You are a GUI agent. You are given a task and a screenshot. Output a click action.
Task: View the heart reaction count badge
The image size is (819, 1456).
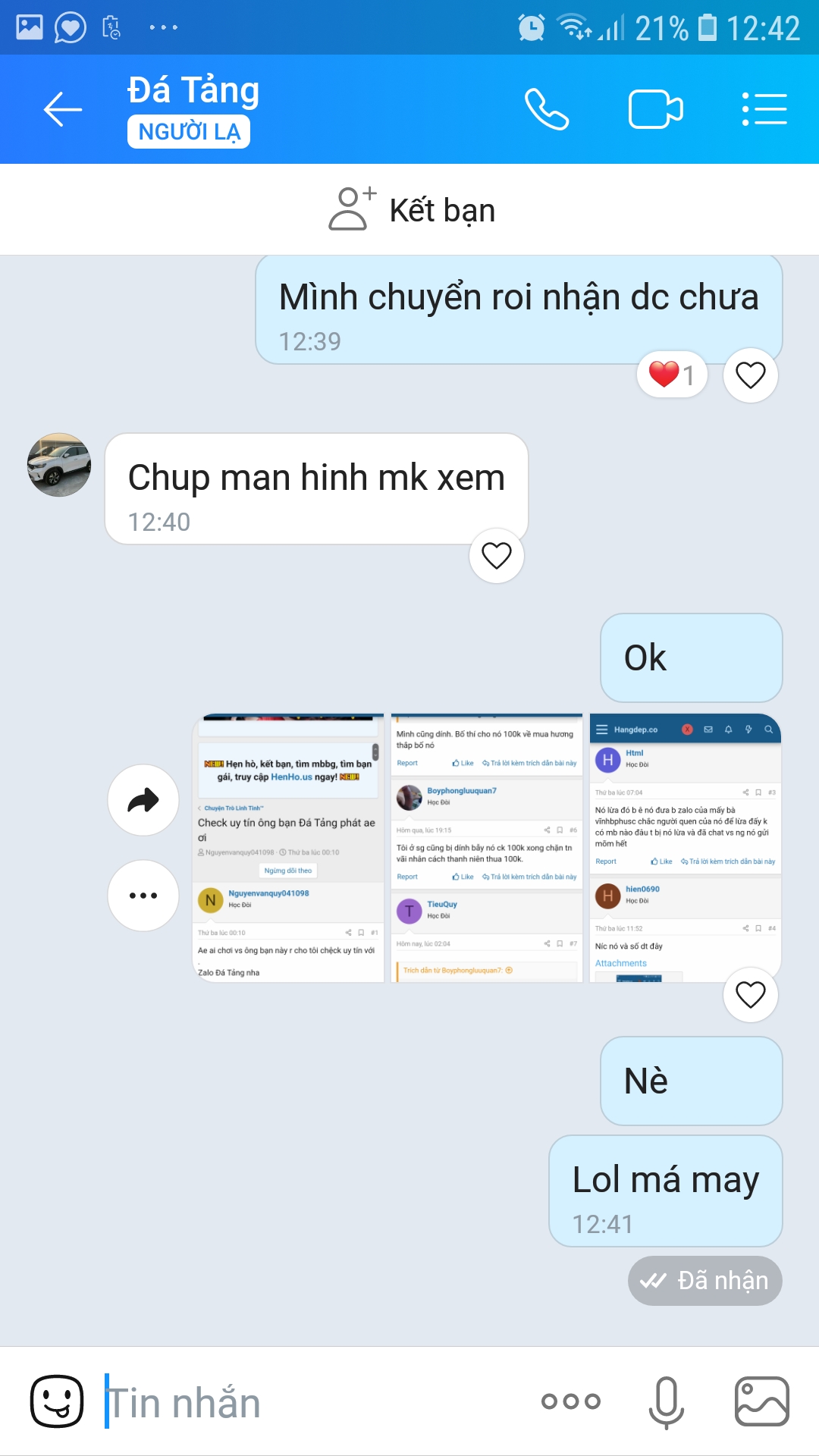672,375
